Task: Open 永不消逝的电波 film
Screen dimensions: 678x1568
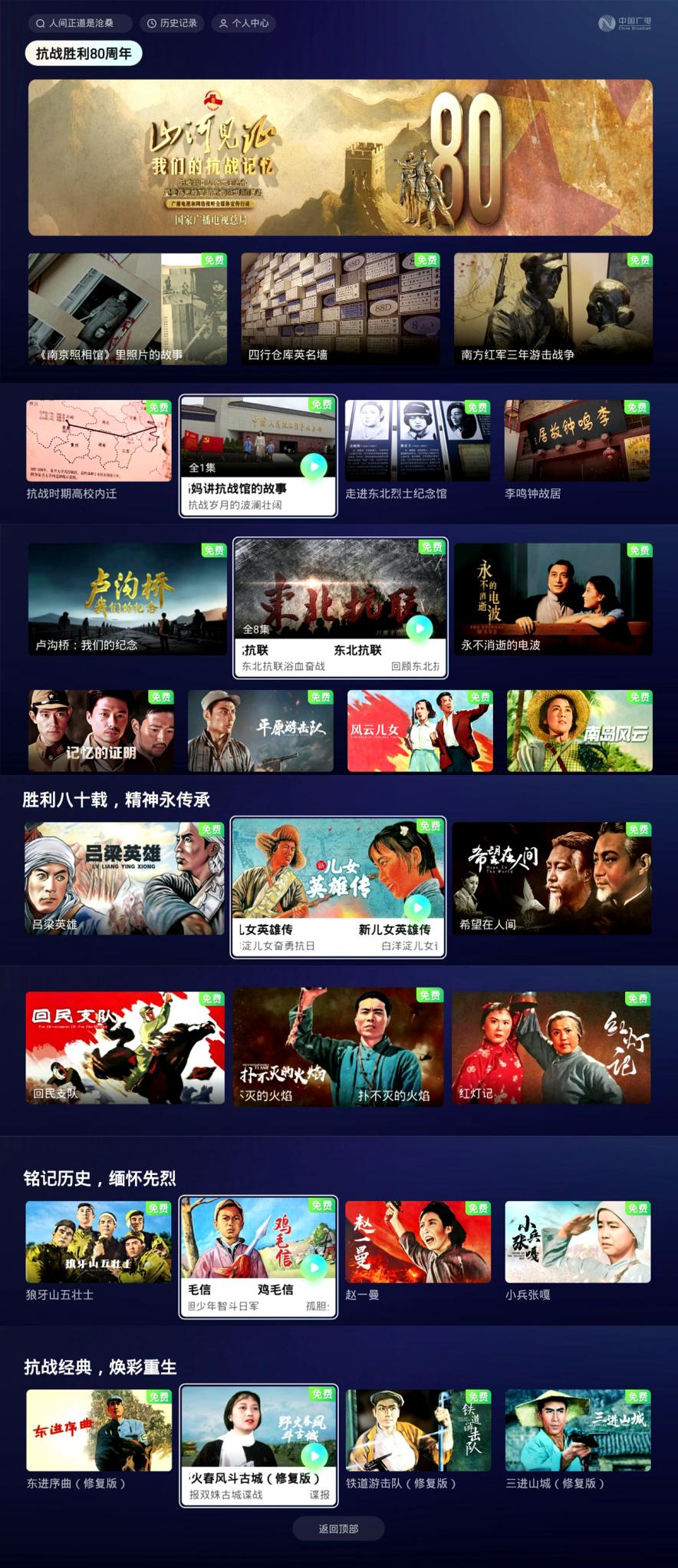Action: [x=553, y=599]
